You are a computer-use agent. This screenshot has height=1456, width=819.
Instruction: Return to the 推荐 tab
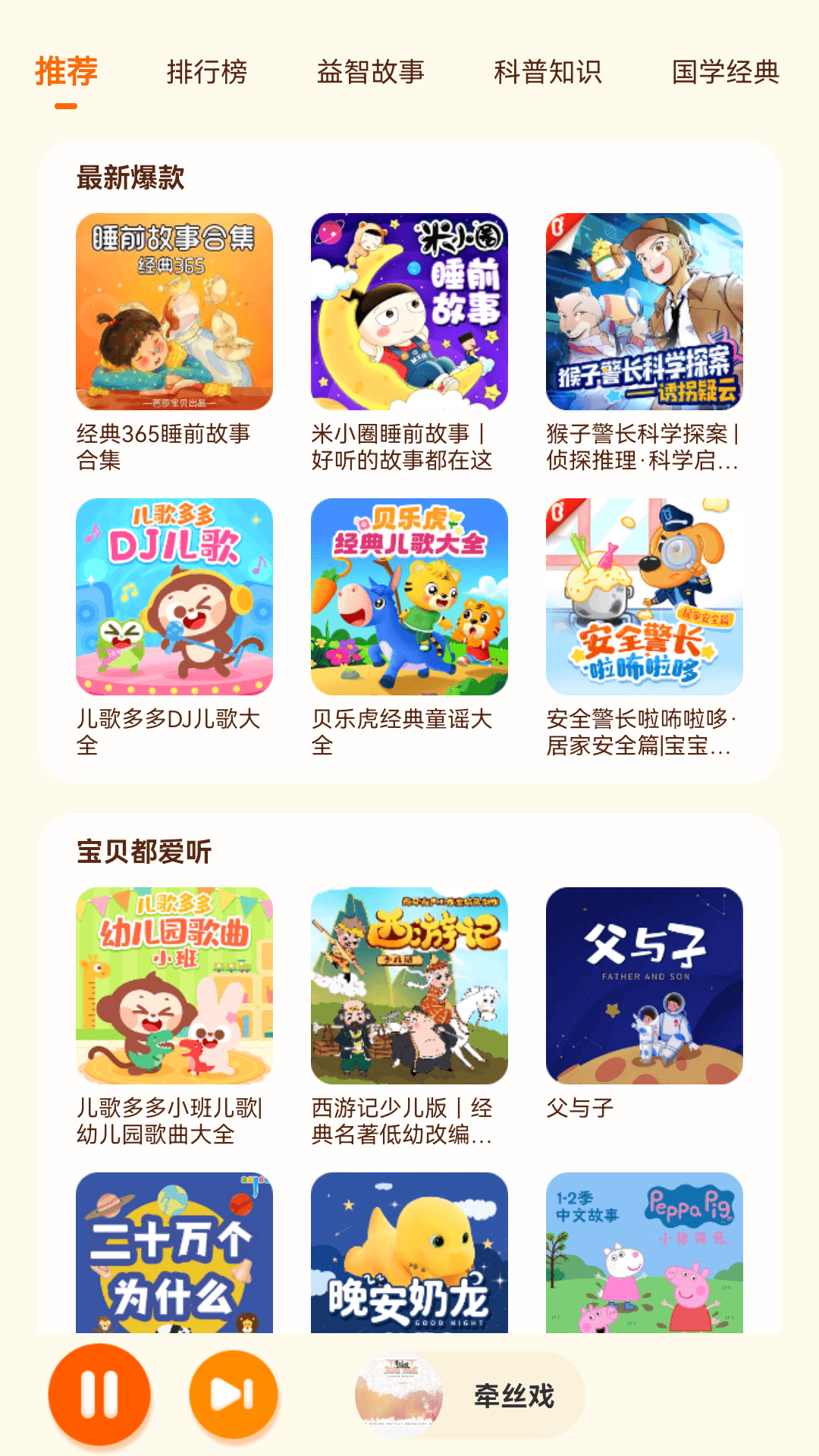coord(67,72)
